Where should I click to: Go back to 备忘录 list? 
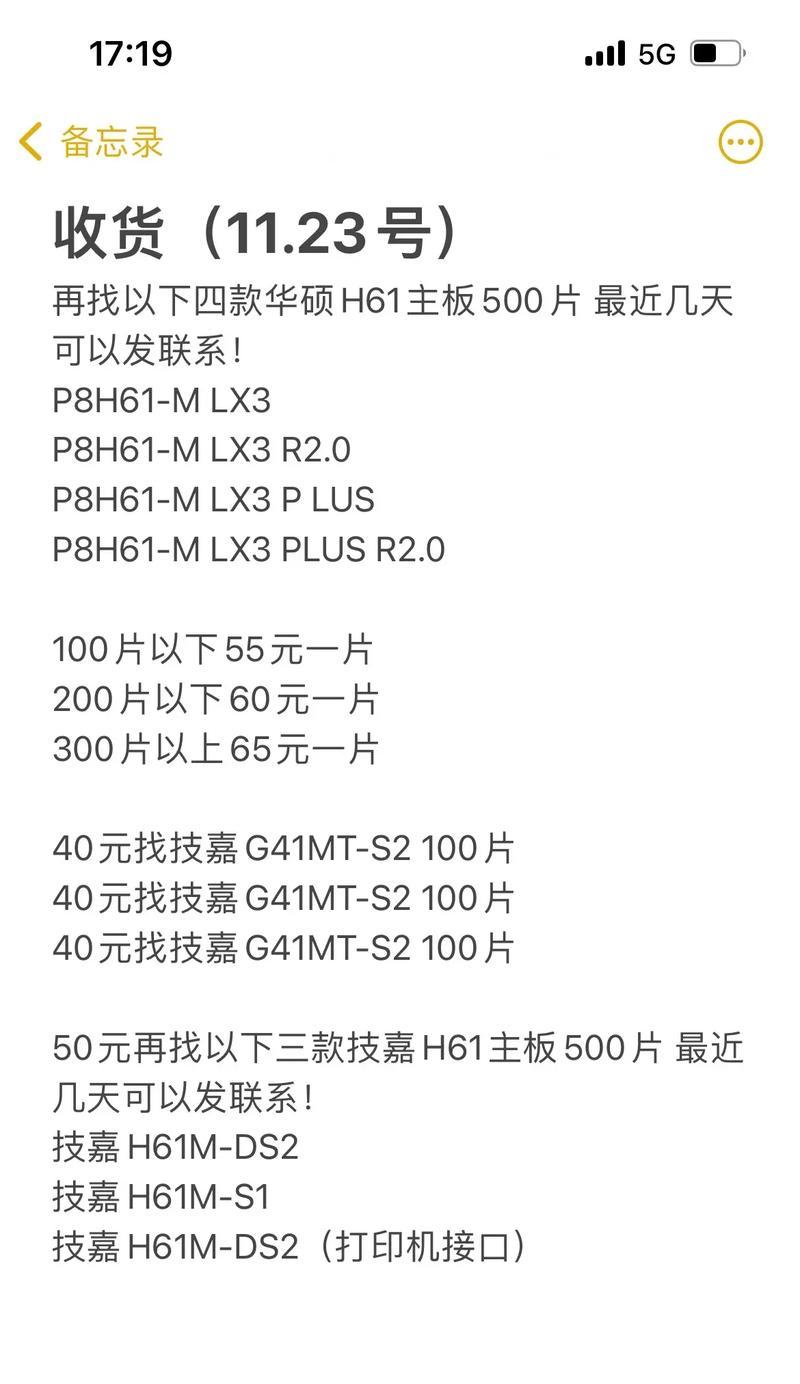[91, 142]
